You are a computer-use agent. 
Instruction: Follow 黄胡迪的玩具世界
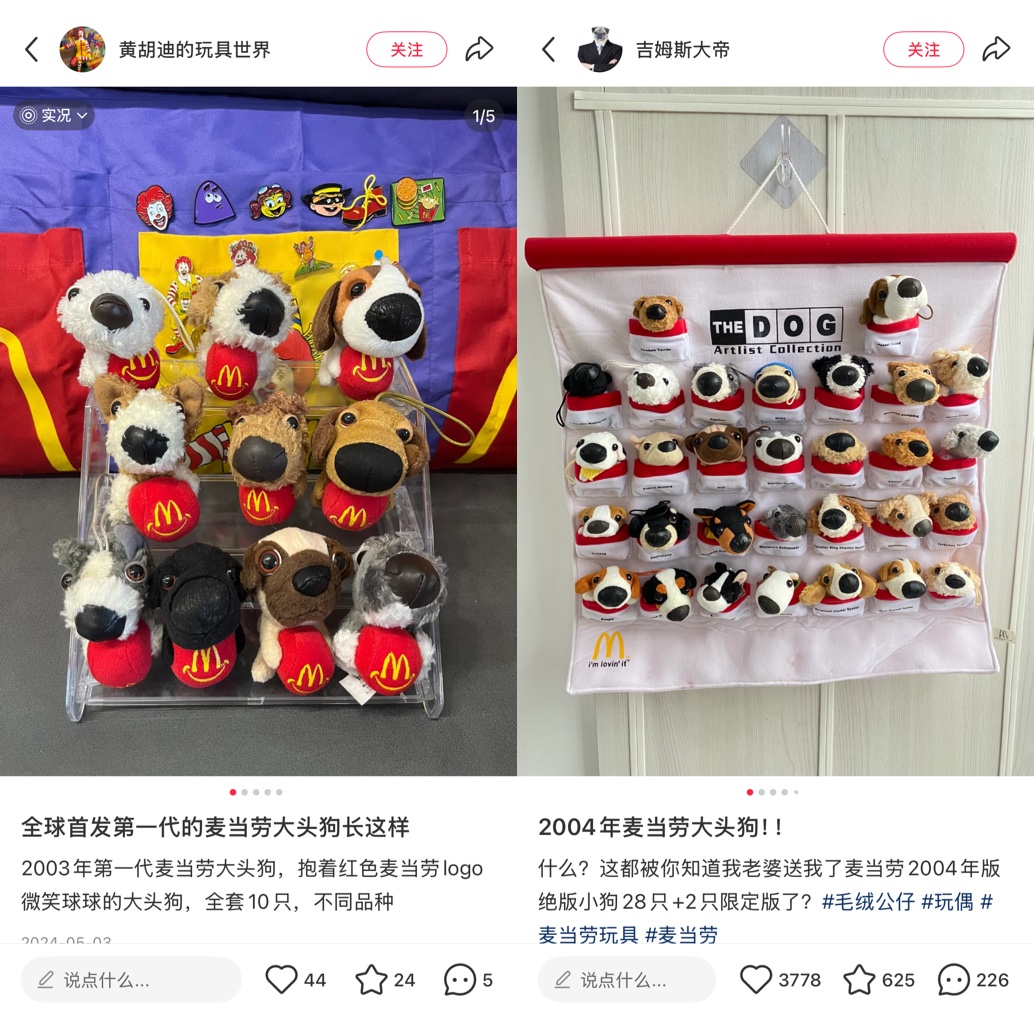[x=406, y=49]
